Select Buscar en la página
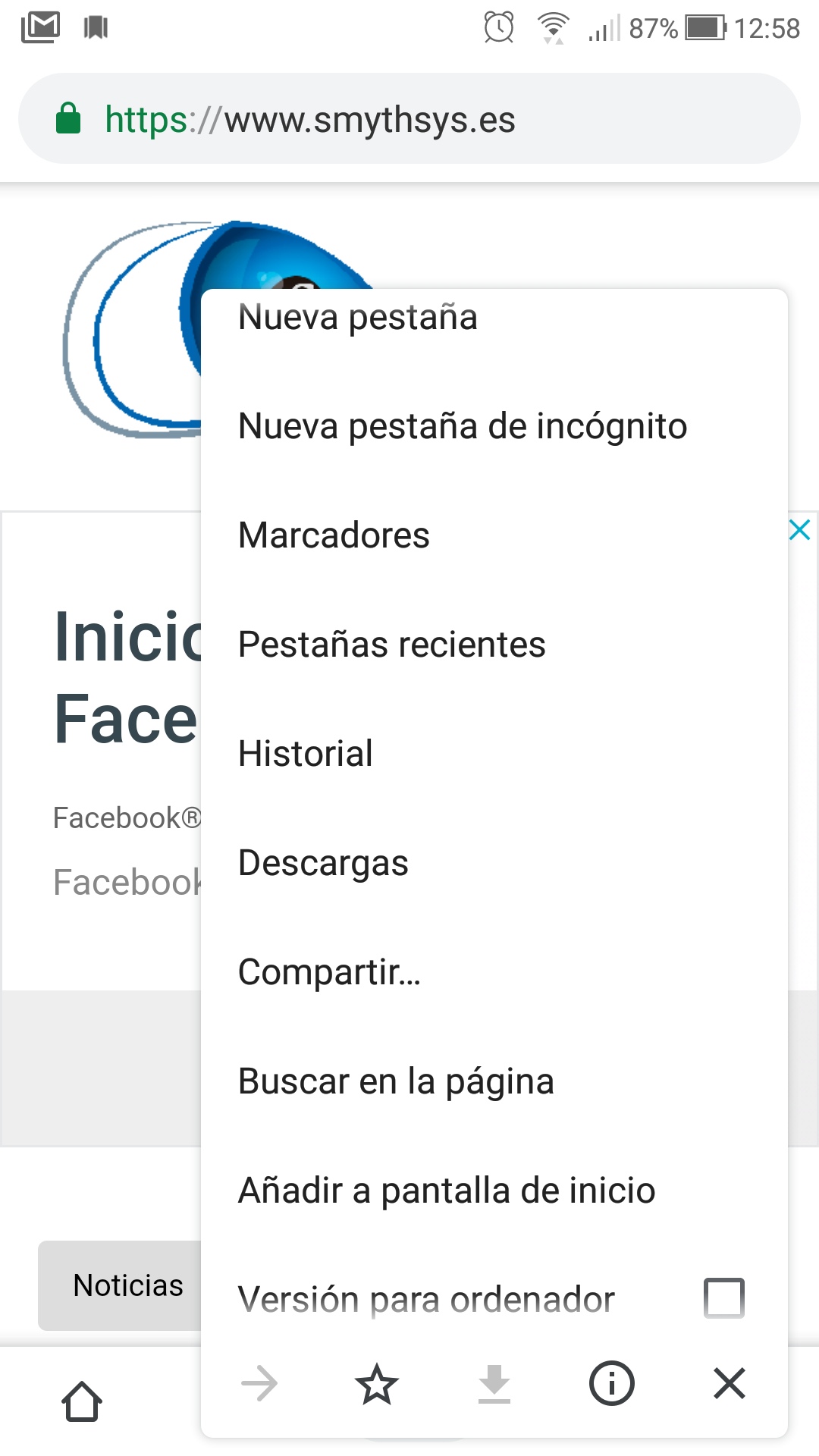Viewport: 819px width, 1456px height. [396, 1081]
